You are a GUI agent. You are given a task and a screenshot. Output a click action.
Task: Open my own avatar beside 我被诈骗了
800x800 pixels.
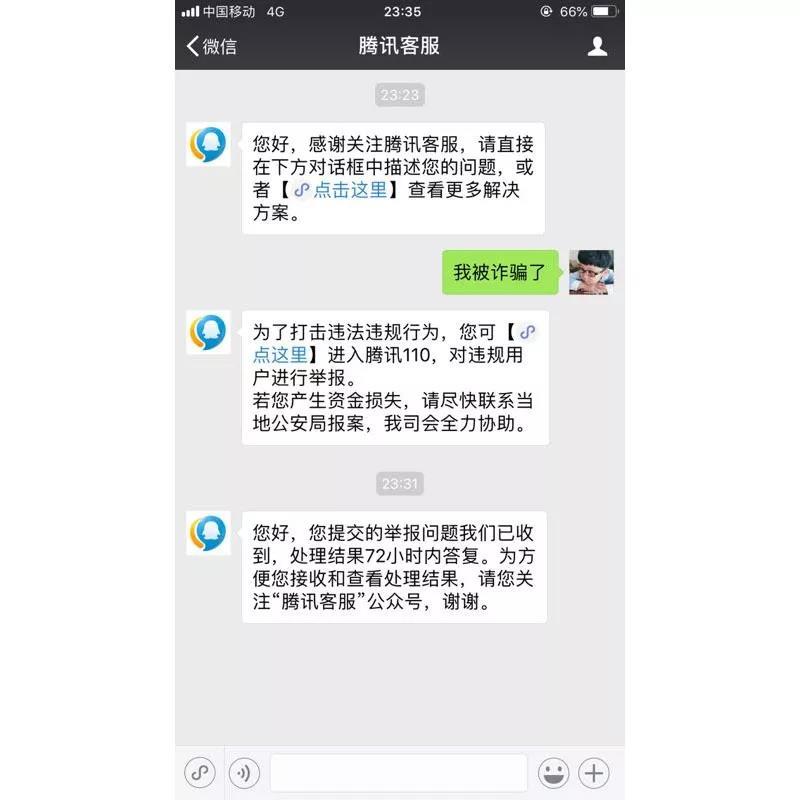click(591, 272)
